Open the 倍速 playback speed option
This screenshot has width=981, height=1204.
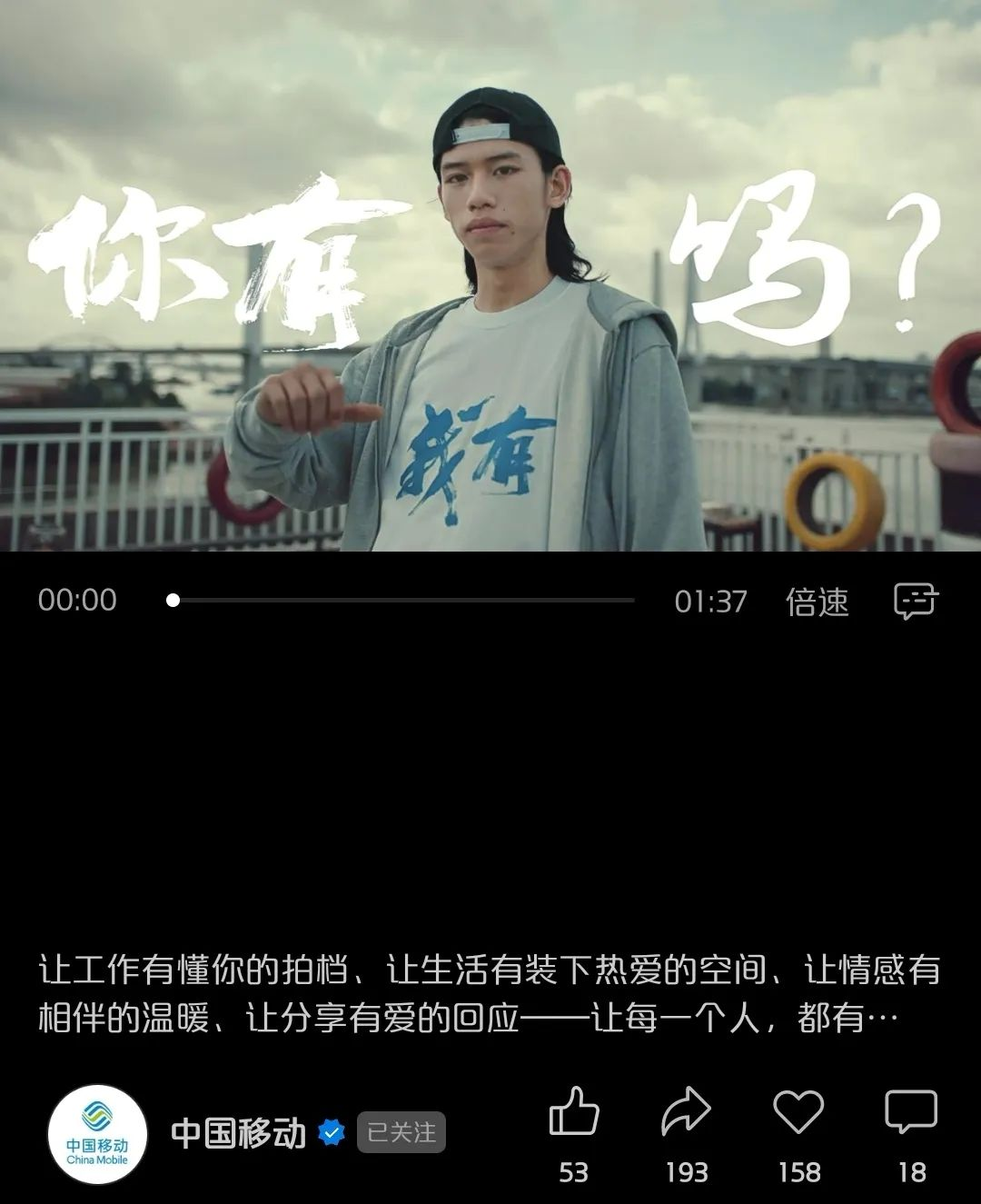point(817,602)
